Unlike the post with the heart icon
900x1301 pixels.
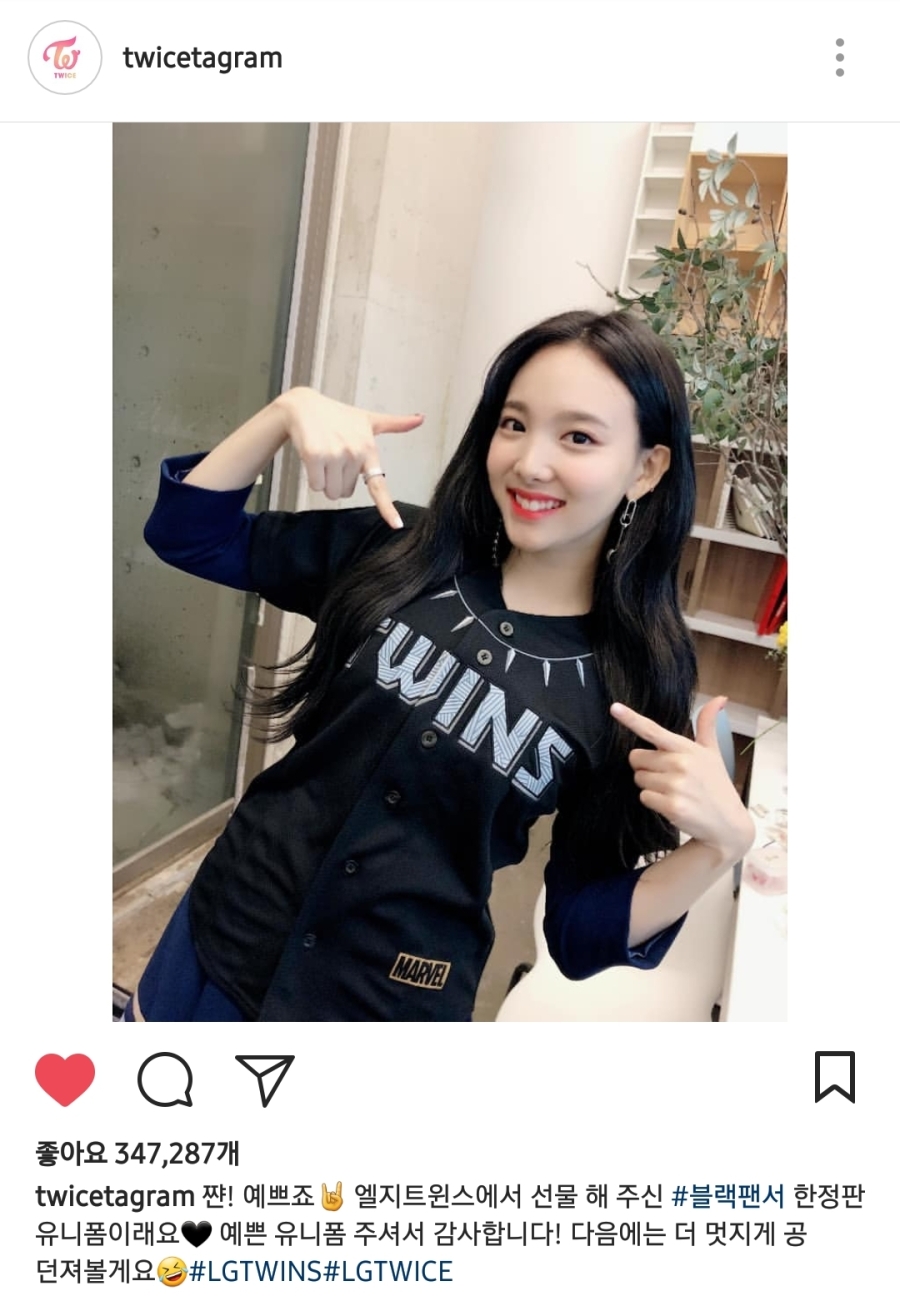click(65, 1079)
